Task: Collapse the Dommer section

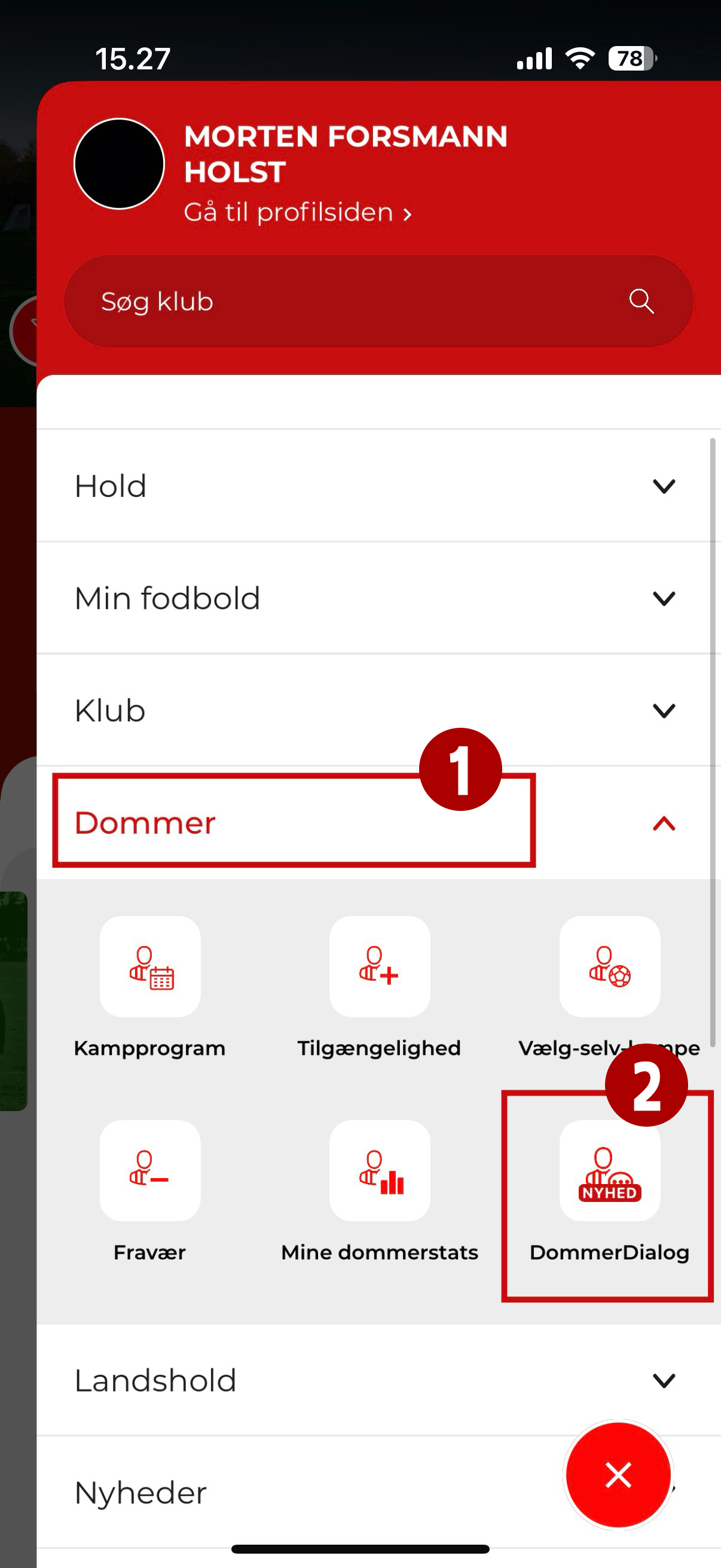Action: (378, 823)
